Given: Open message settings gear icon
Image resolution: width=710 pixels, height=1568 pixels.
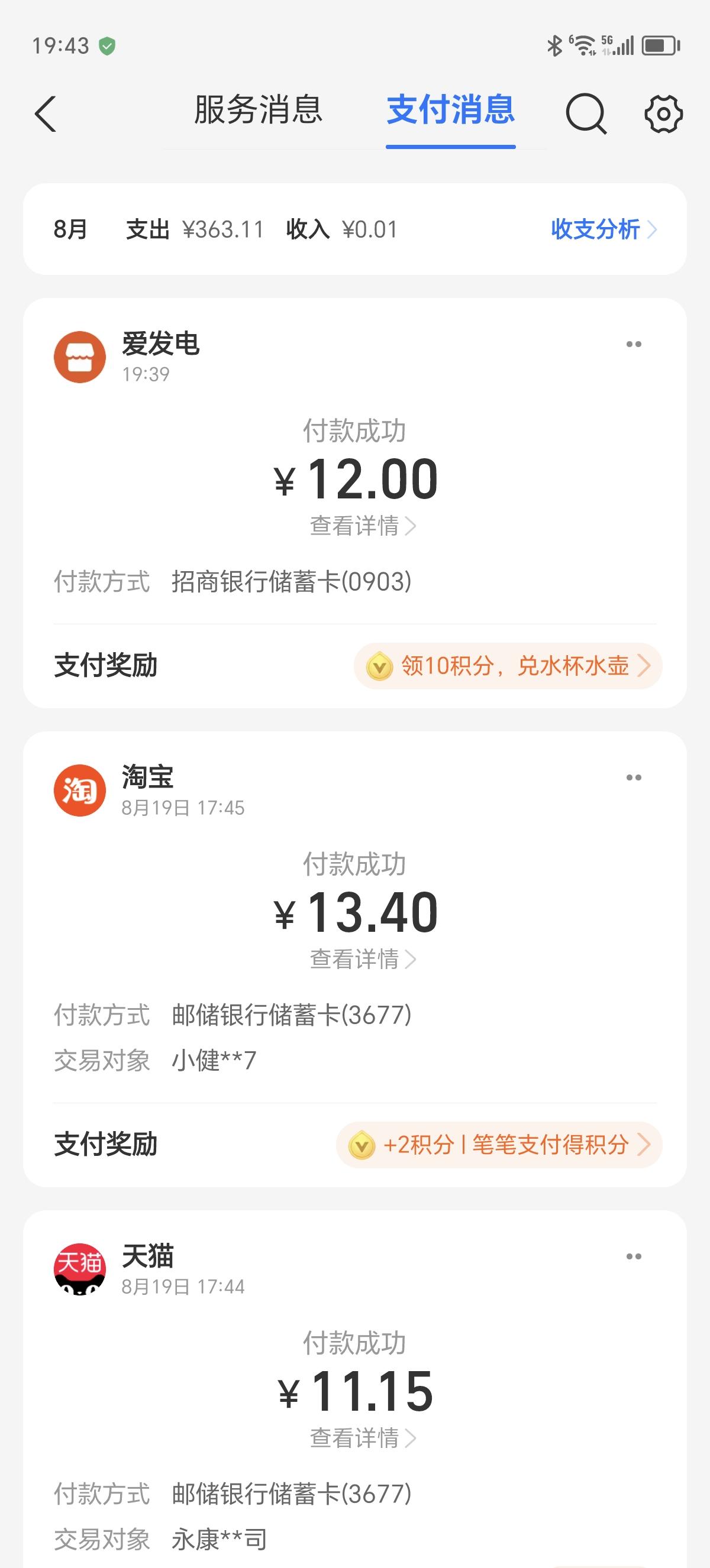Looking at the screenshot, I should tap(663, 113).
